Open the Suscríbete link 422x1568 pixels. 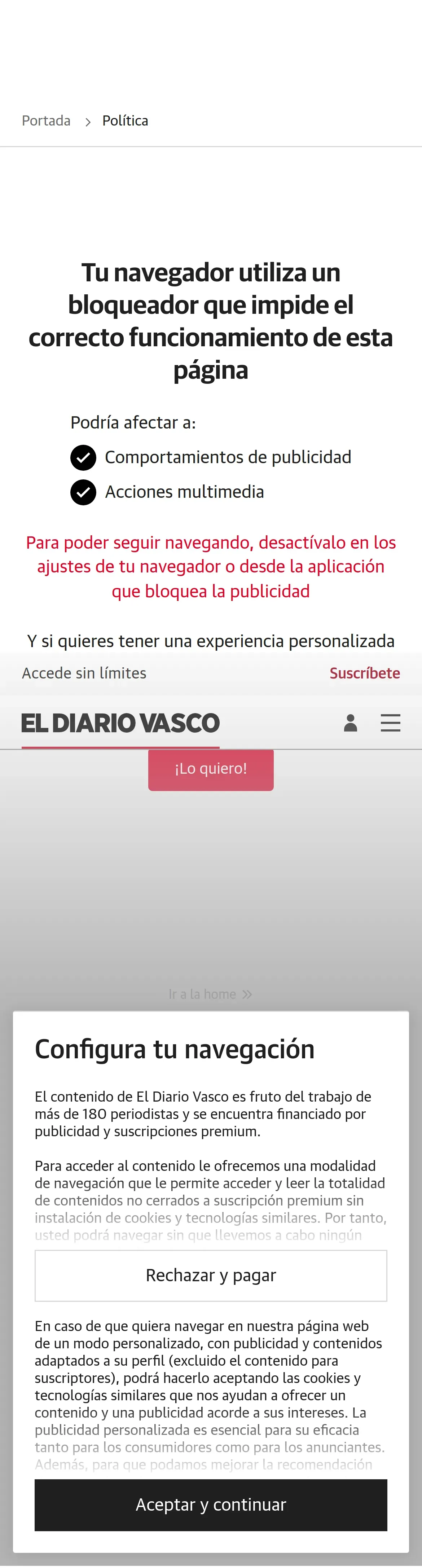(364, 673)
